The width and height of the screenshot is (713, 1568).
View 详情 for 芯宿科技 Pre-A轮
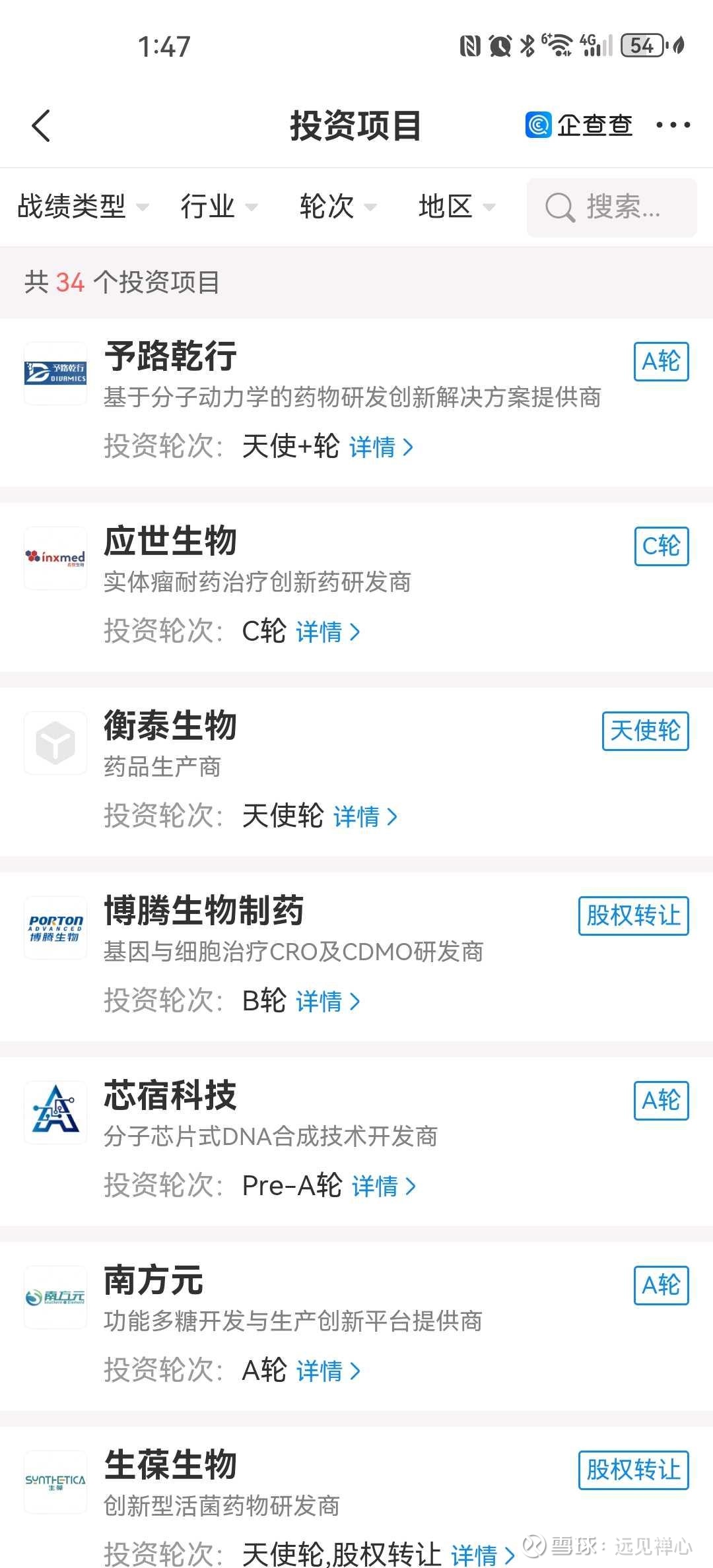384,1187
